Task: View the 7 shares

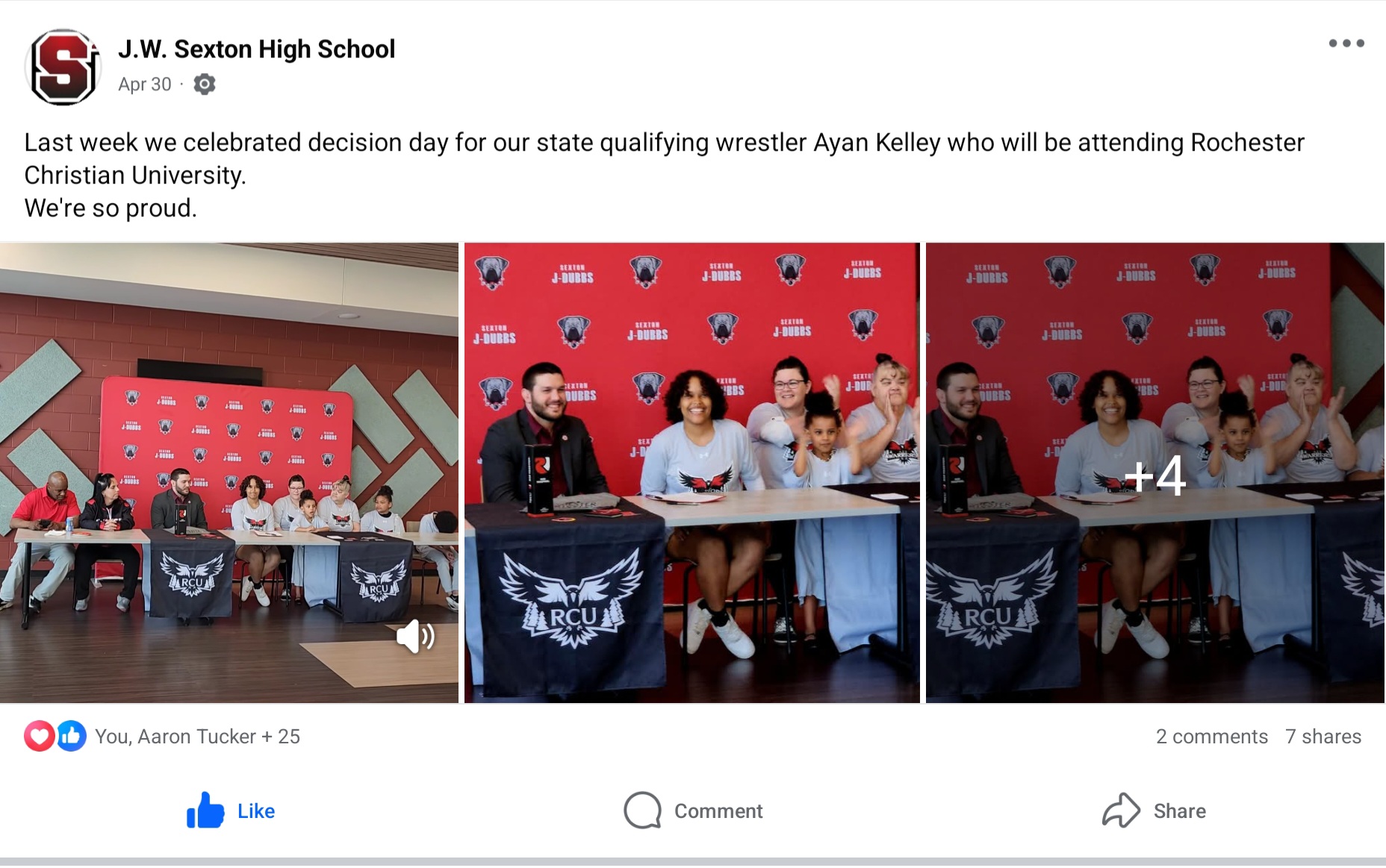Action: point(1323,737)
